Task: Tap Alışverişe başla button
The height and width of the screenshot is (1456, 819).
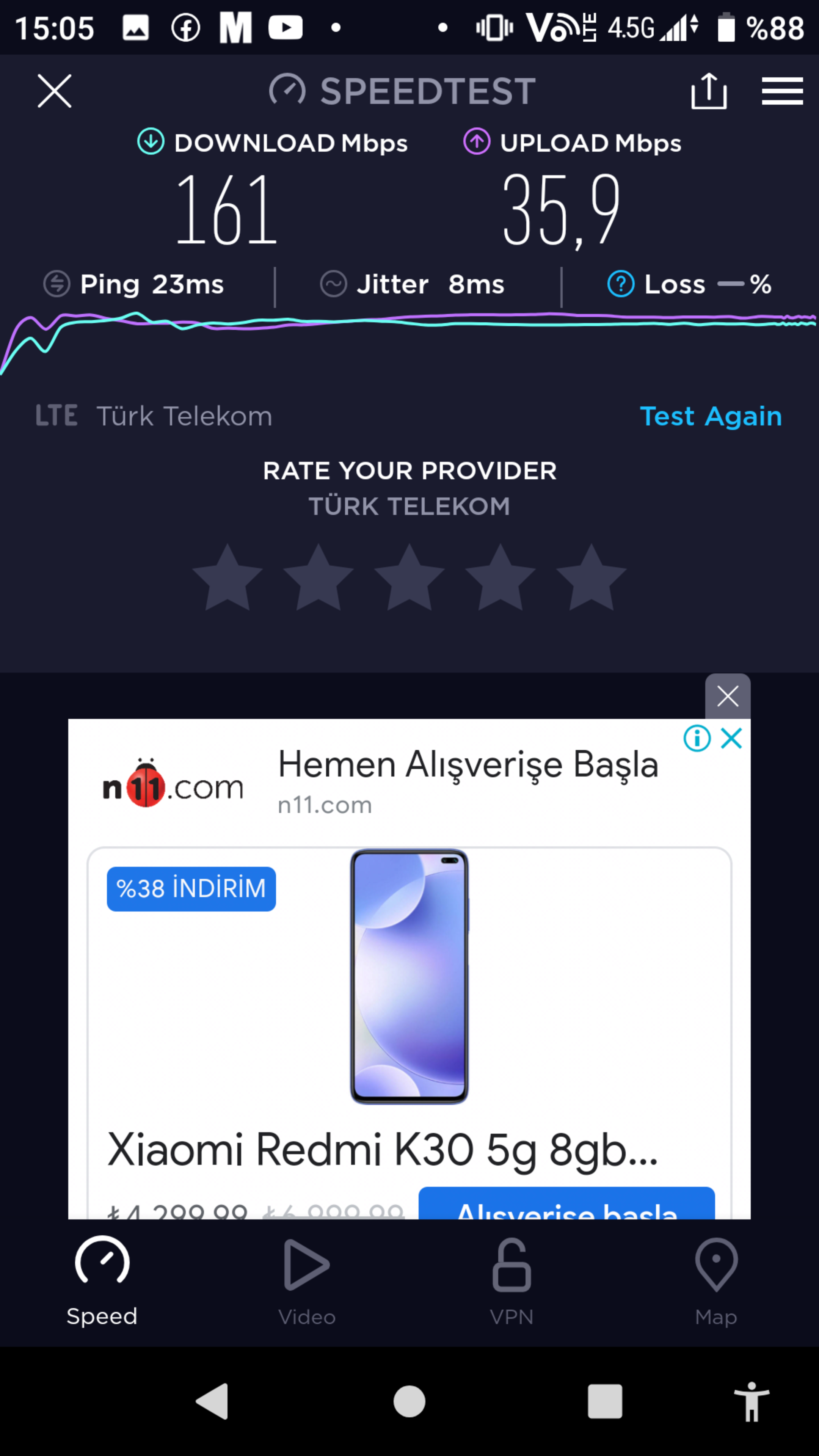Action: click(566, 1204)
